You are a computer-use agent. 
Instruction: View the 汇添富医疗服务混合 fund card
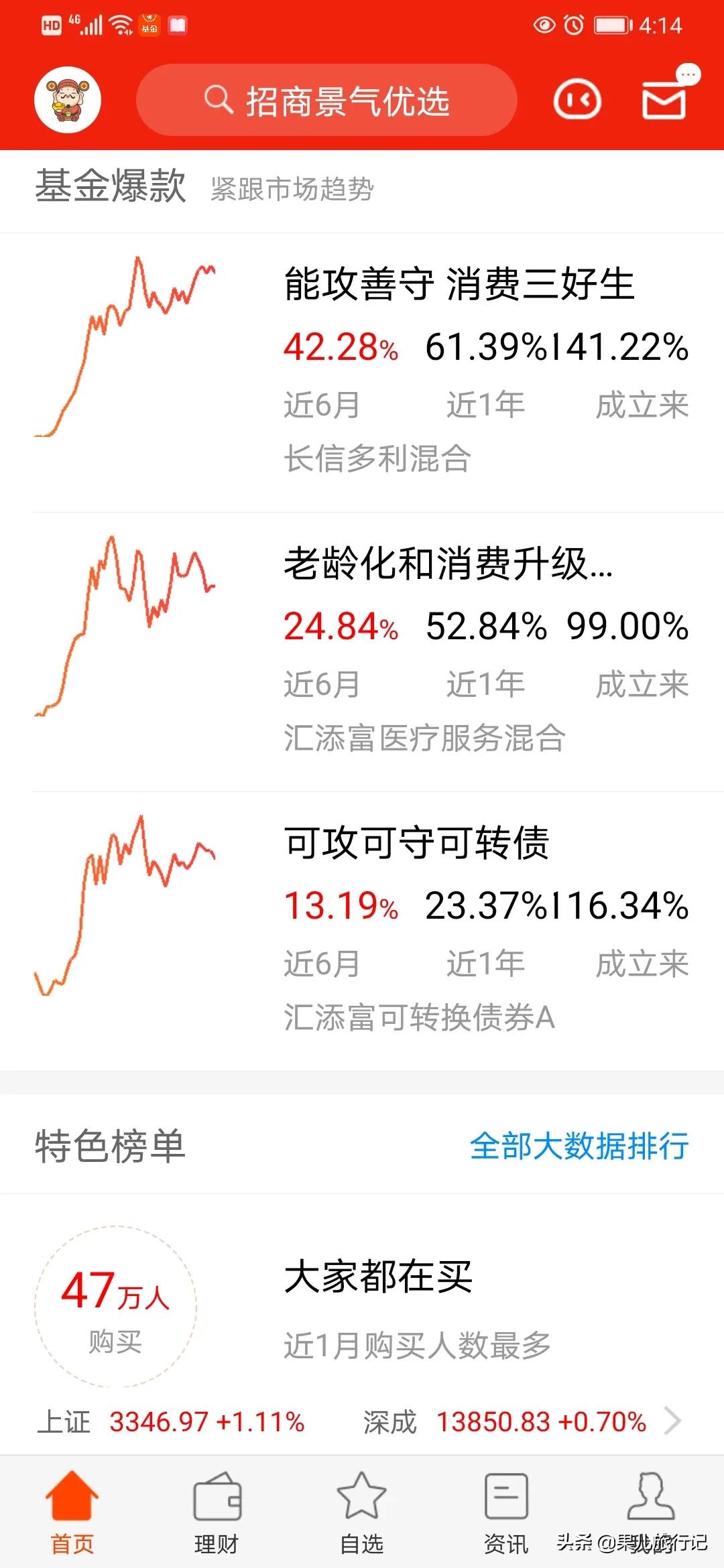(x=362, y=651)
